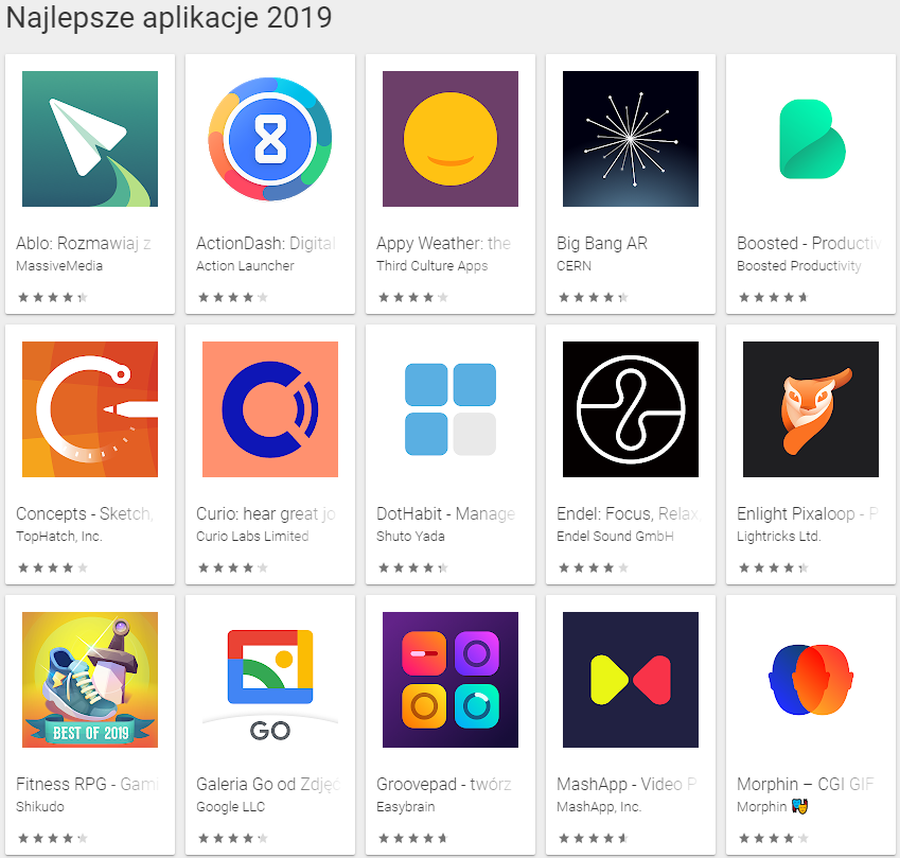This screenshot has width=900, height=858.
Task: Open the Endel Focus, Relax card
Action: pyautogui.click(x=630, y=409)
